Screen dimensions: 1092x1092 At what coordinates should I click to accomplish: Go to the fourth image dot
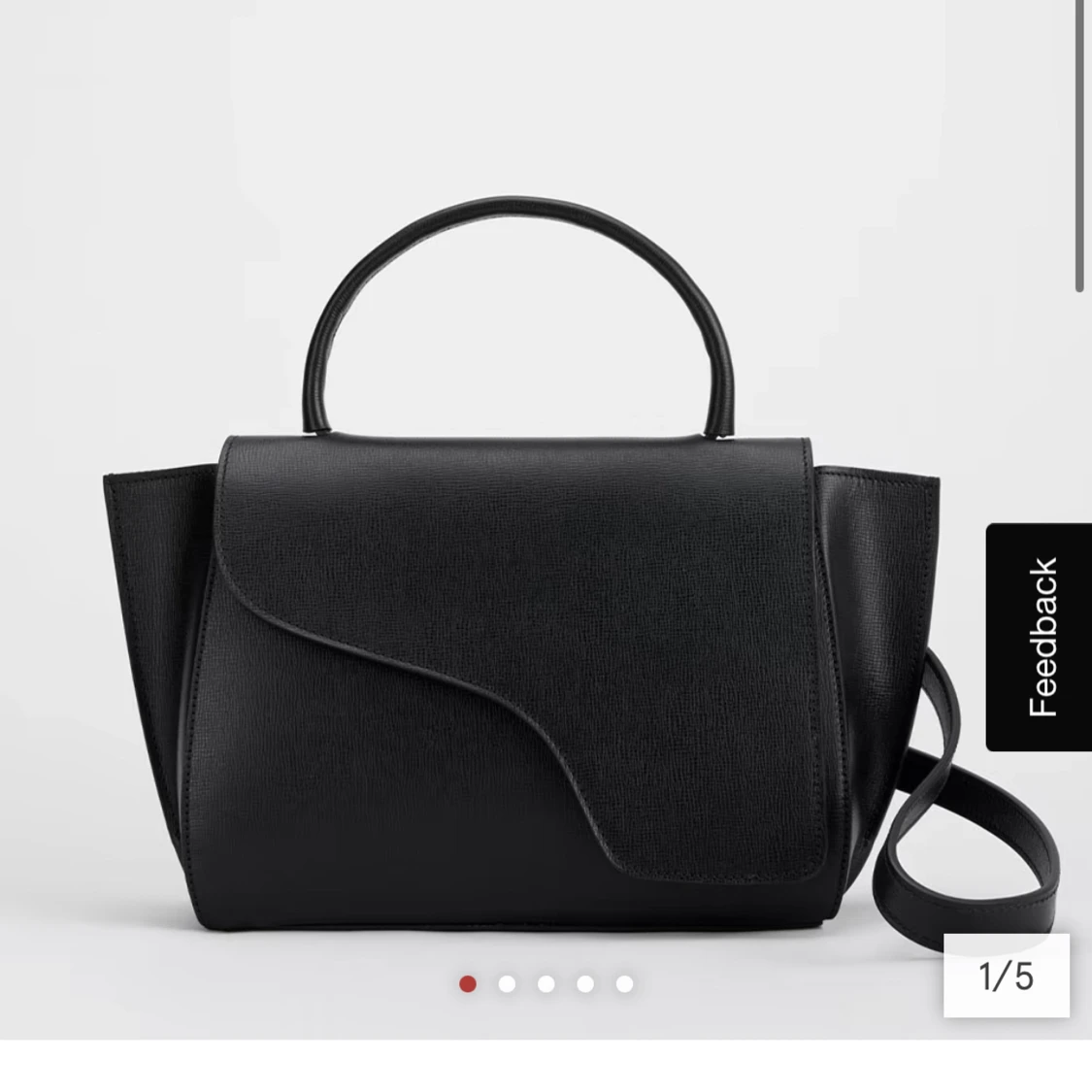point(585,984)
